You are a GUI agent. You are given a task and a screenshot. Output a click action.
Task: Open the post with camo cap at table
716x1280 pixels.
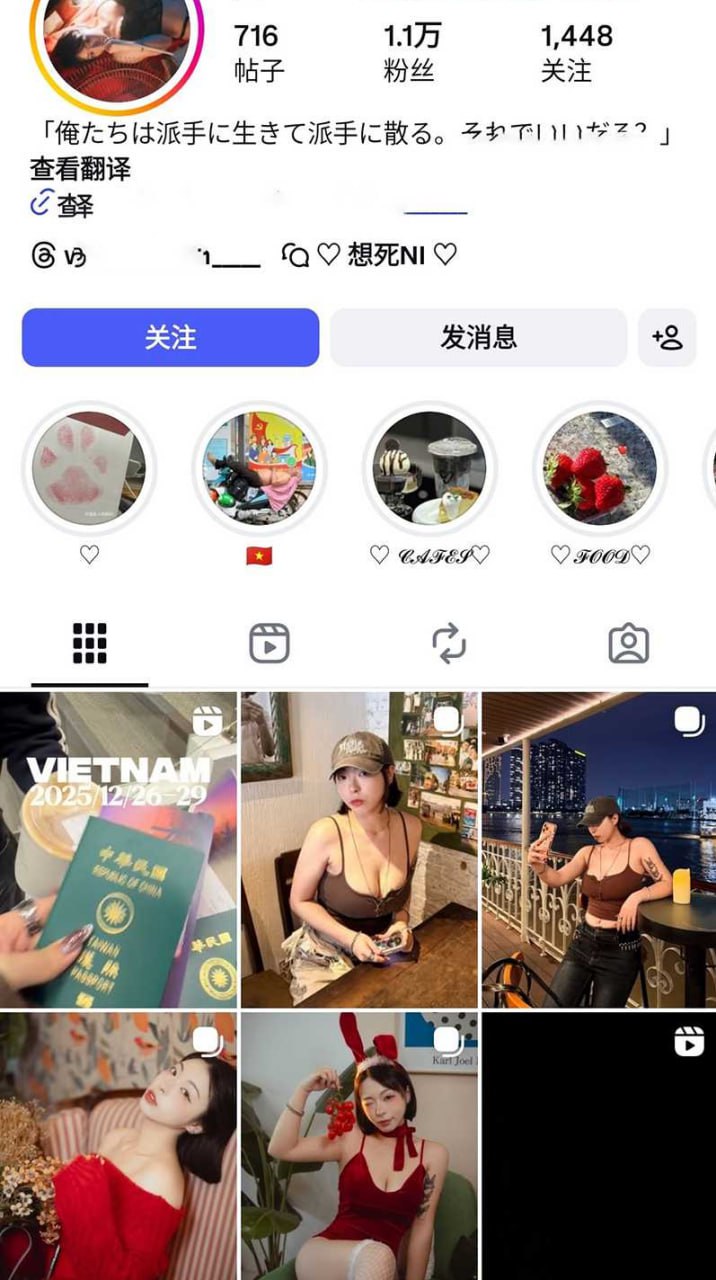pos(359,850)
